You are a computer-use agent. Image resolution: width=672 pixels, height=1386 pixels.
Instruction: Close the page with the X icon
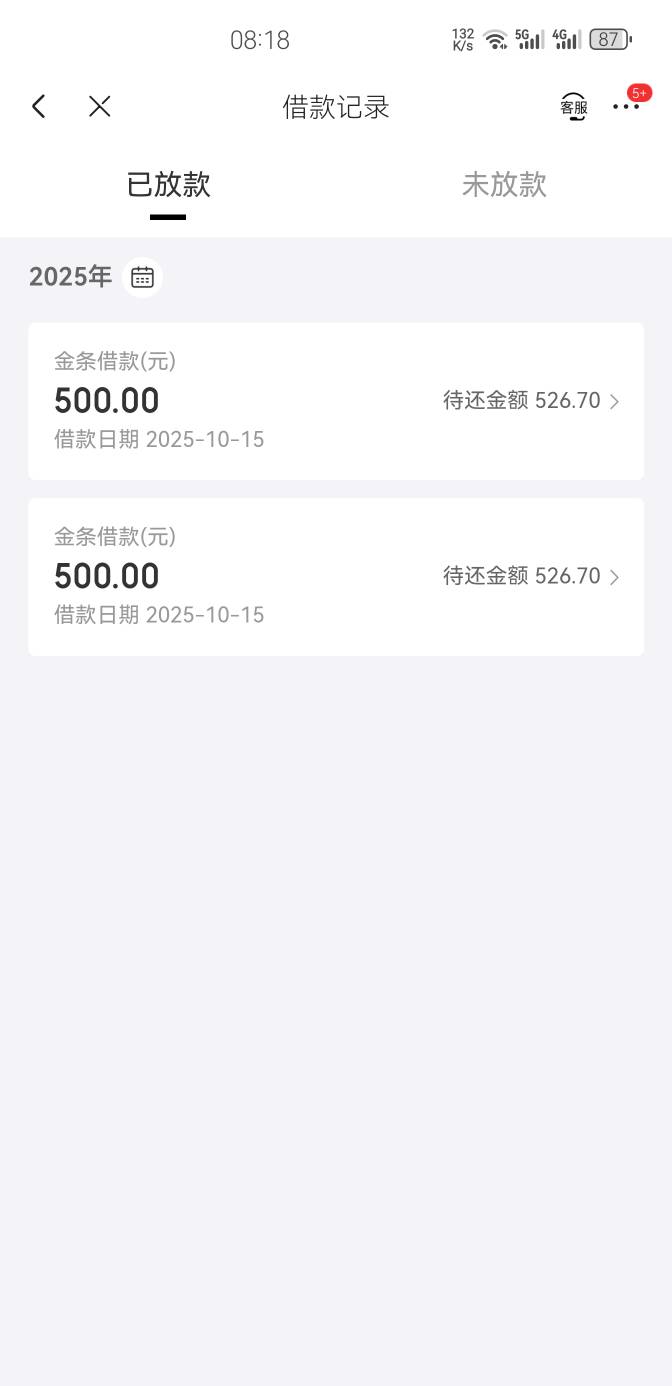pos(99,106)
